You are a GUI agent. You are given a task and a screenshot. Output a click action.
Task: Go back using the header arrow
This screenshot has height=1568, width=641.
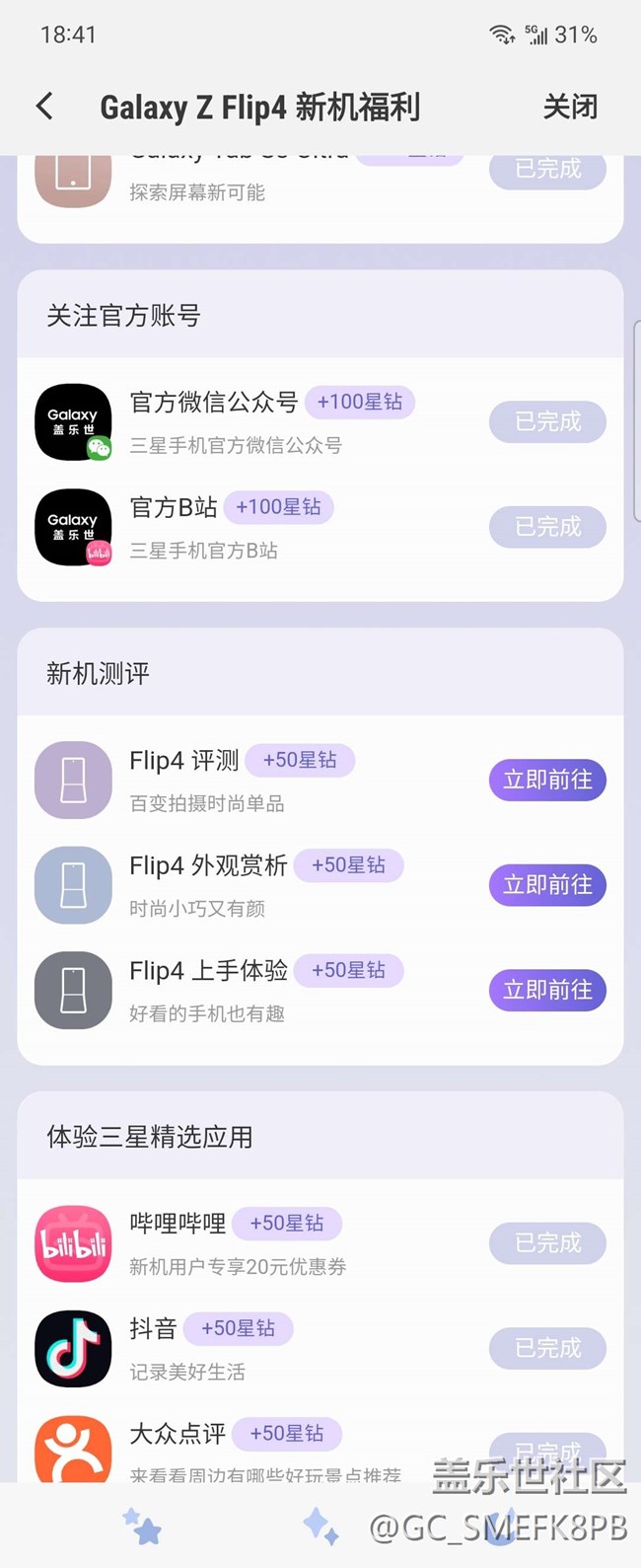pos(44,107)
